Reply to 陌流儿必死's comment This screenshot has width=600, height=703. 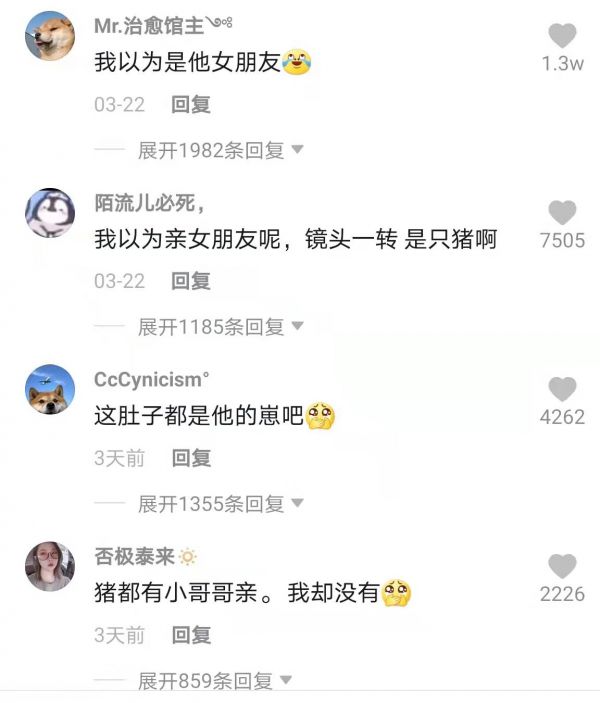pos(191,281)
